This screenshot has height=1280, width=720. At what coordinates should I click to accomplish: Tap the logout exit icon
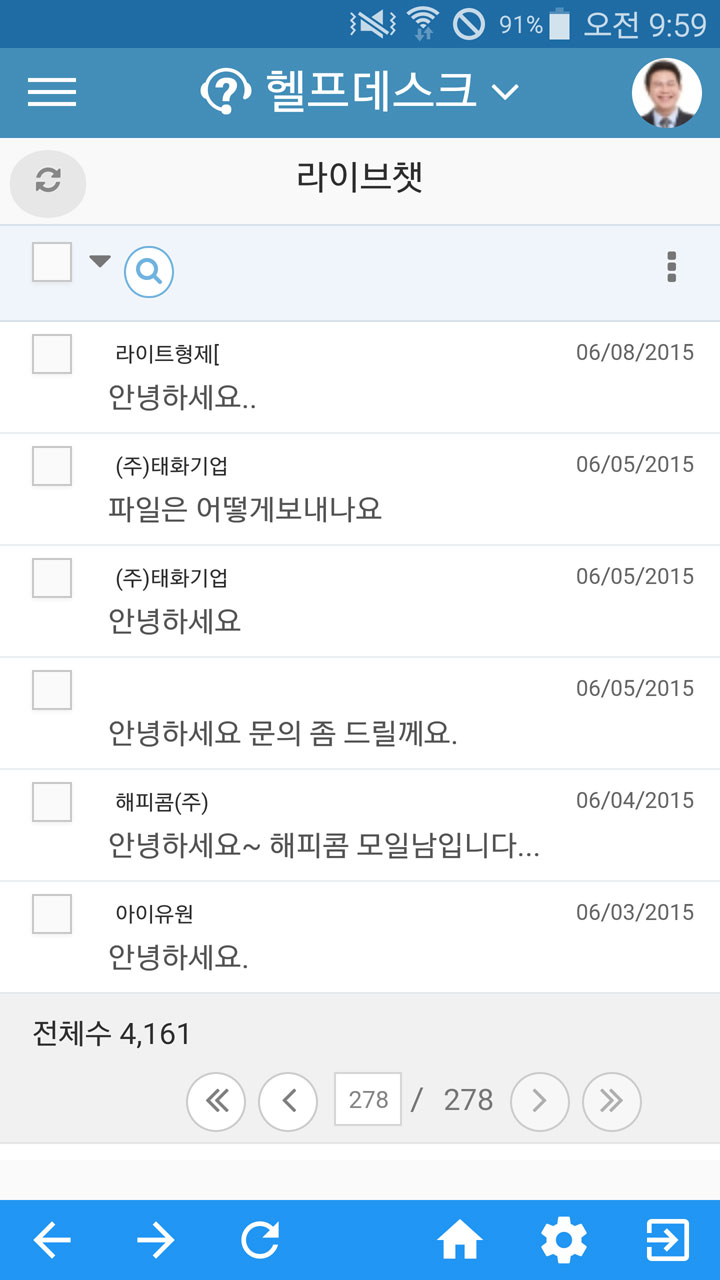coord(668,1241)
